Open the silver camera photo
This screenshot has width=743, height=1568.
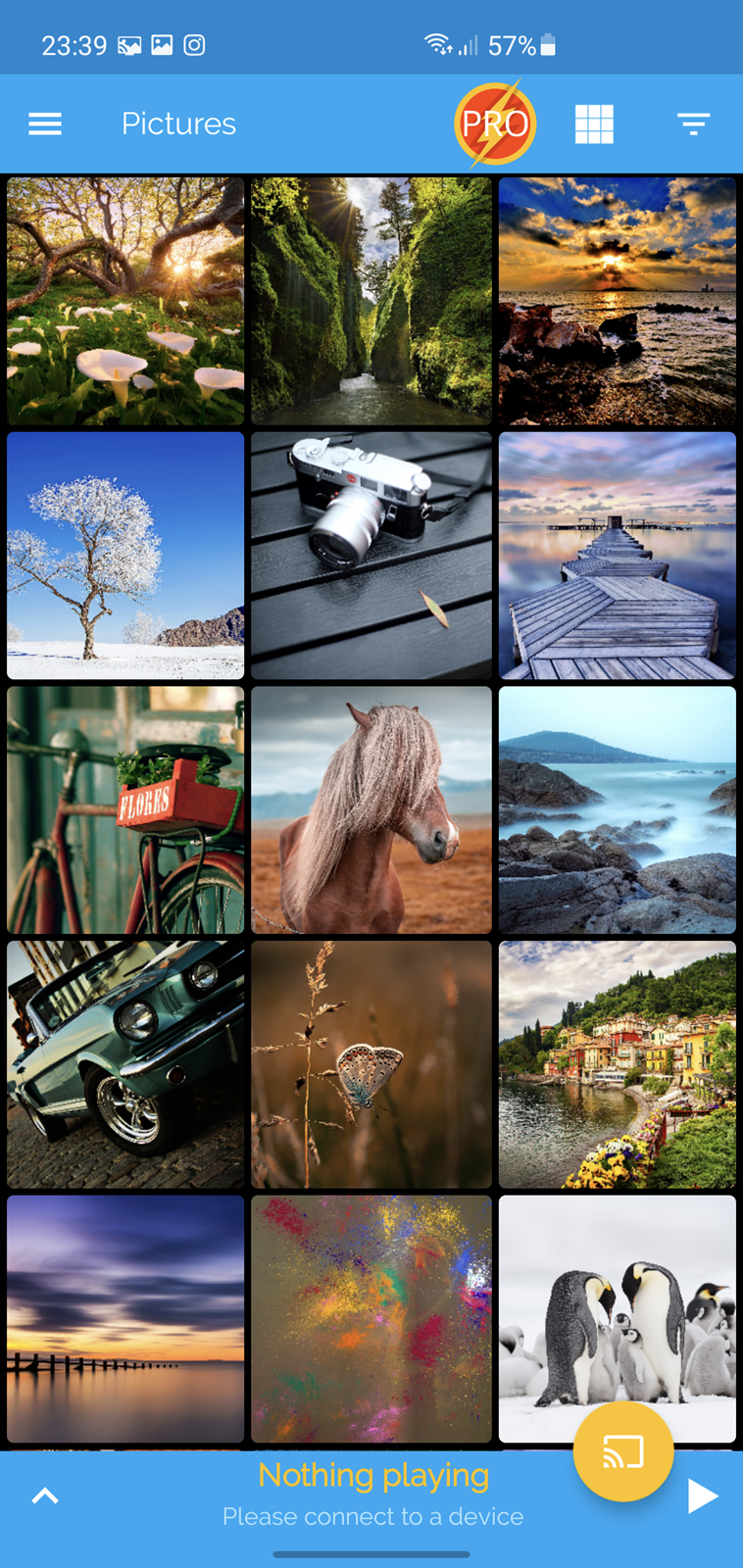[x=371, y=556]
